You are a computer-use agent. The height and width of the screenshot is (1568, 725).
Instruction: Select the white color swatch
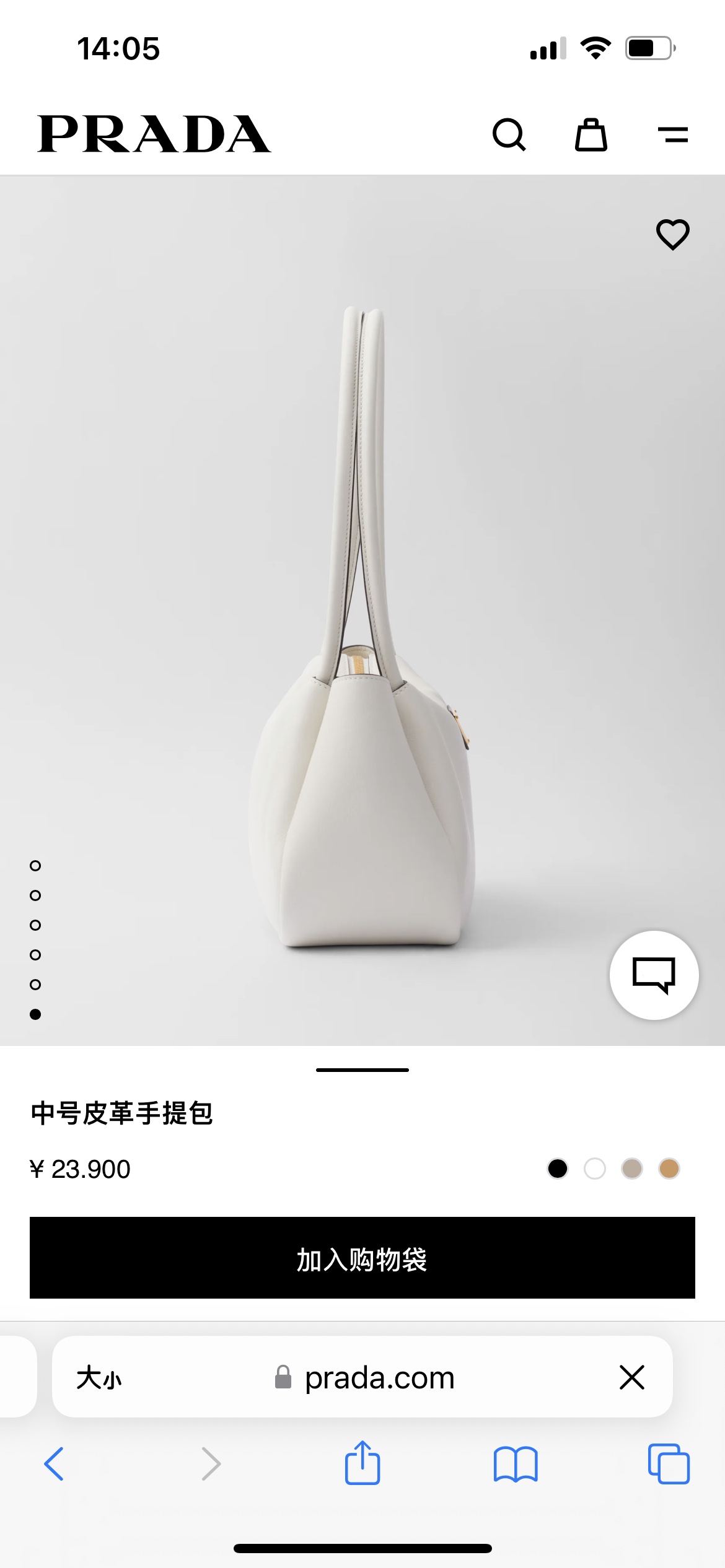[x=595, y=1169]
